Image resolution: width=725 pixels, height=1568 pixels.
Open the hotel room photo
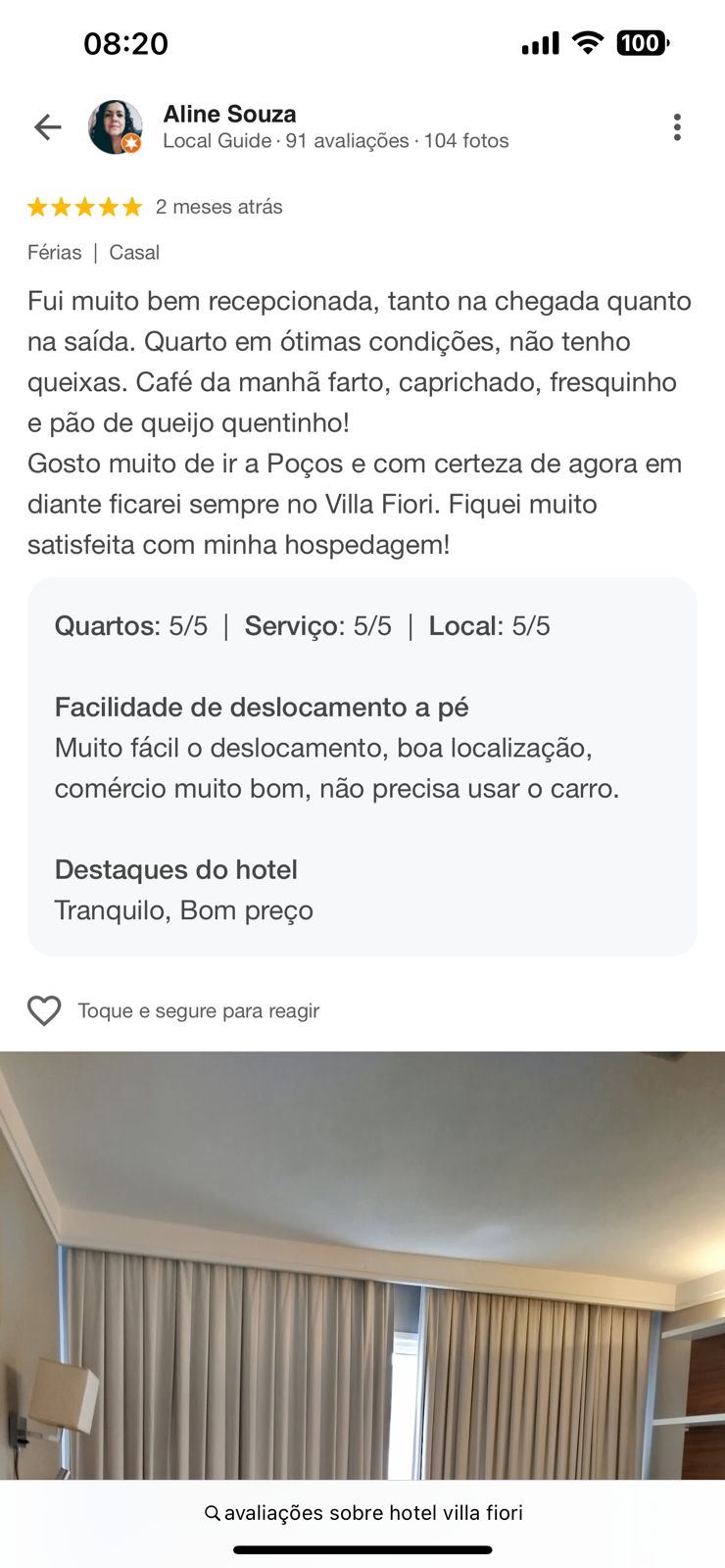[362, 1264]
